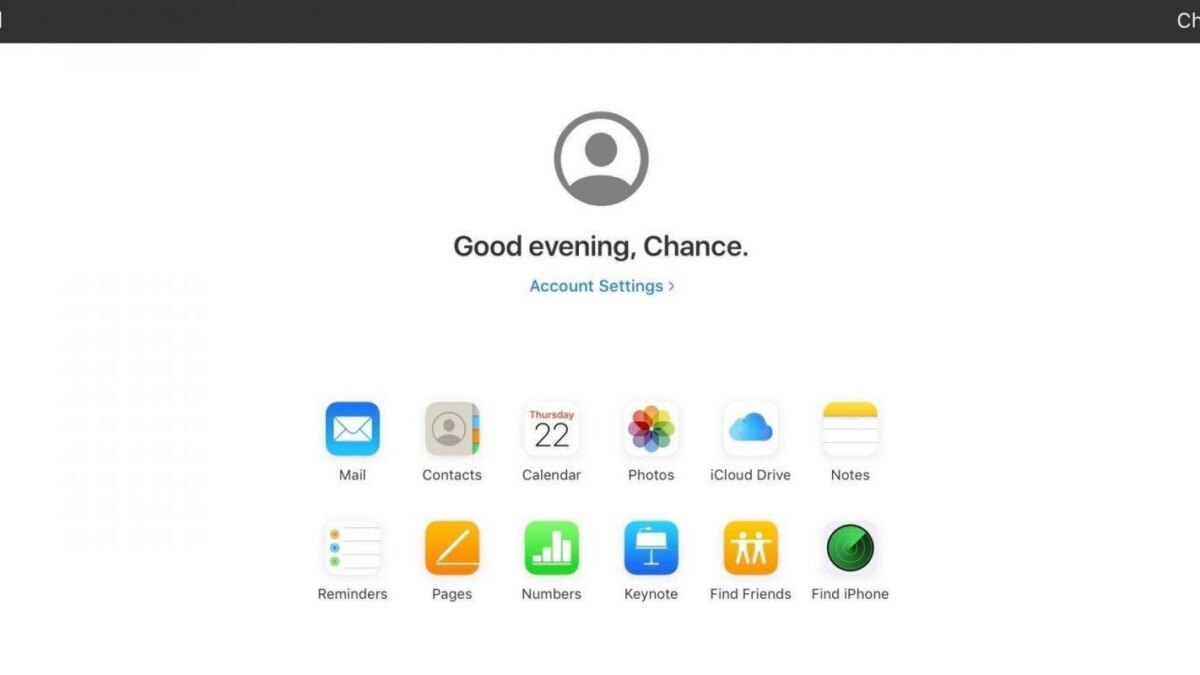
Task: Open Find iPhone
Action: pos(850,548)
